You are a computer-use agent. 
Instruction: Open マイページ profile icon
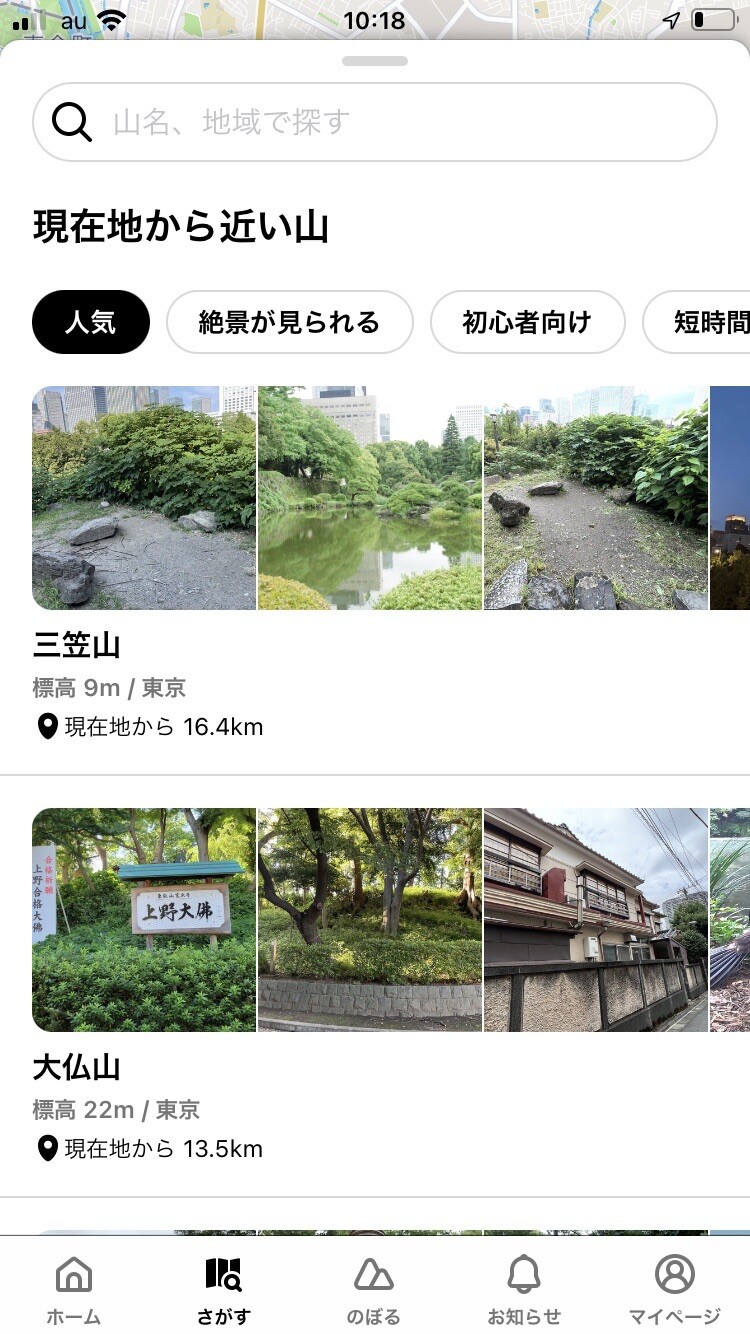point(676,1274)
